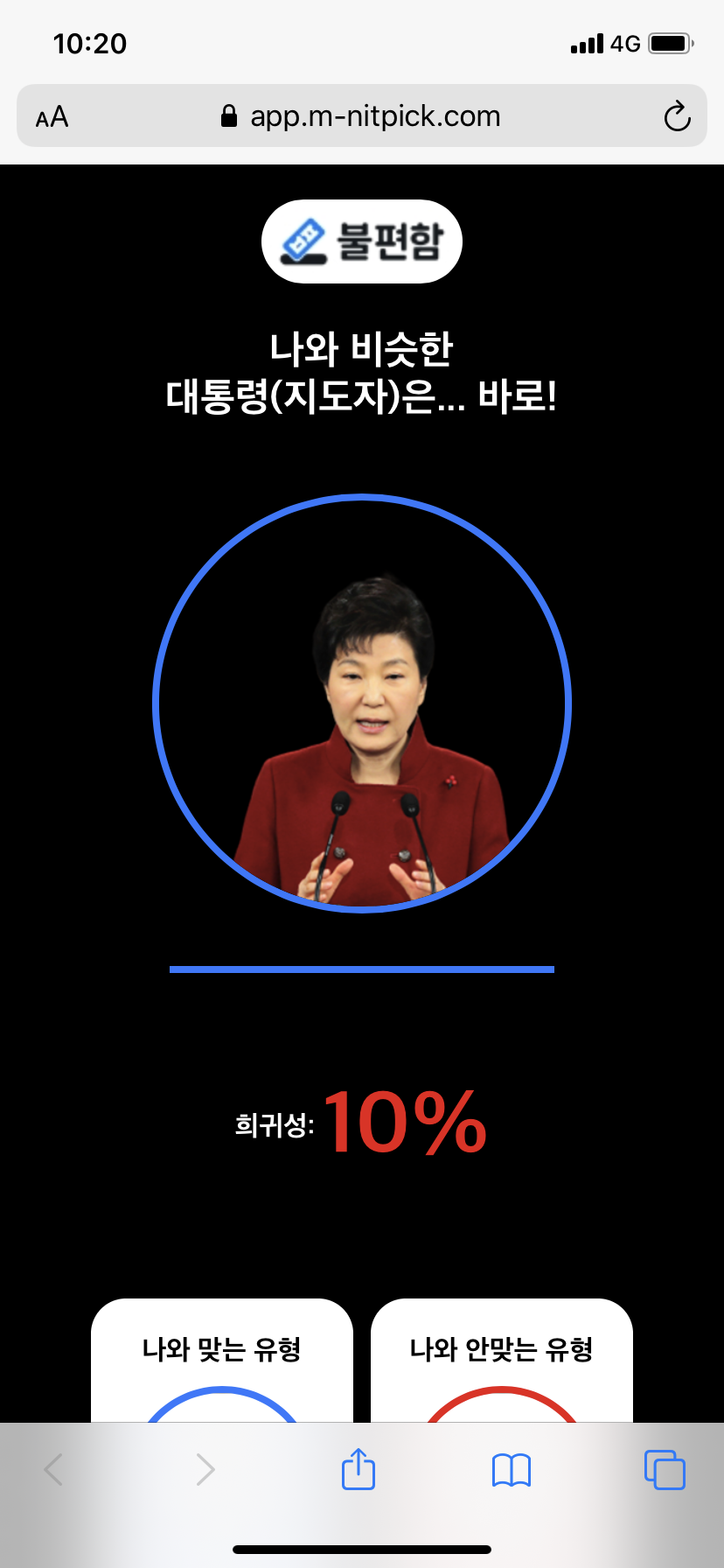Open the 나와 맞는 유형 card
The height and width of the screenshot is (1568, 724).
222,1361
